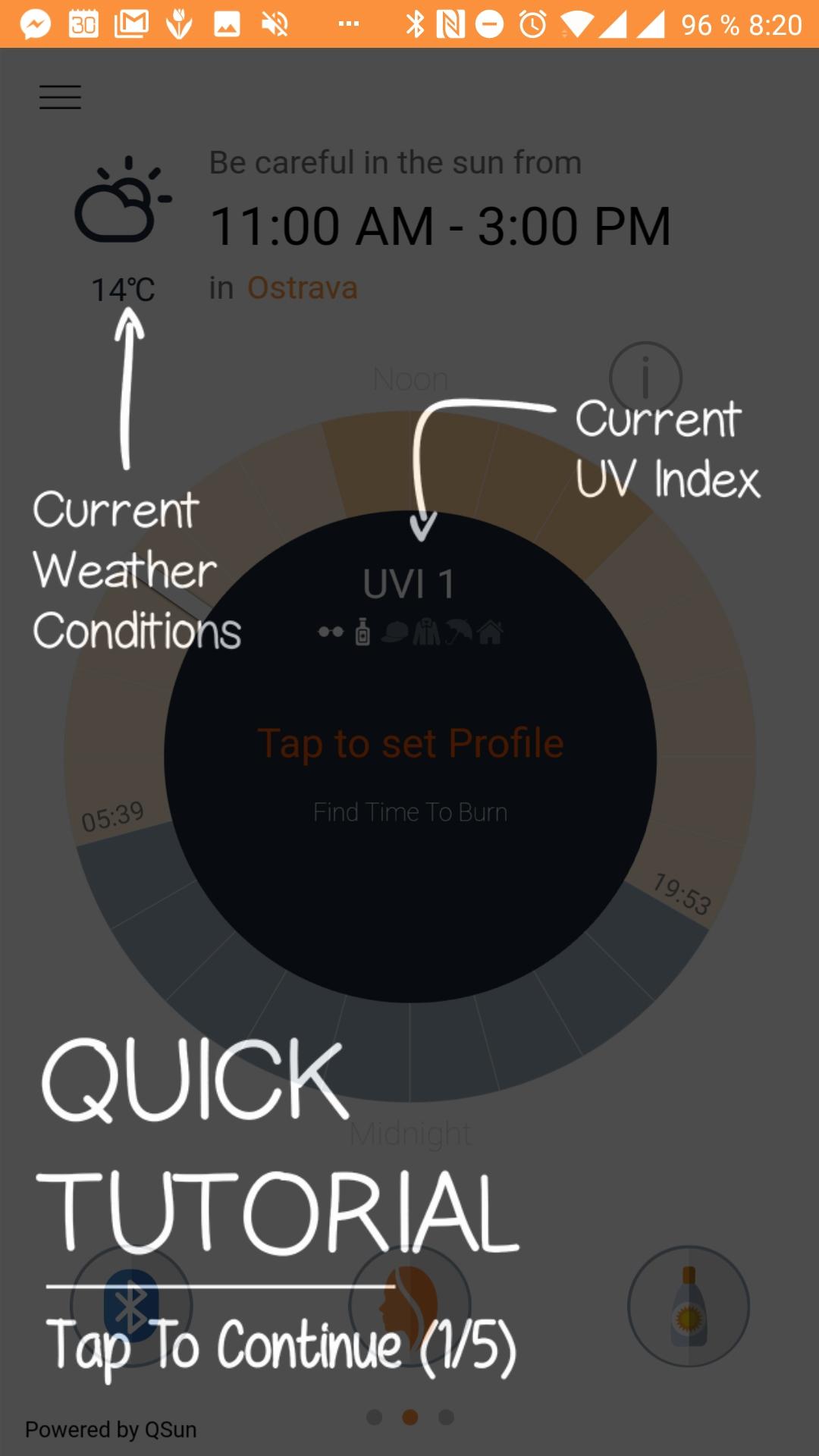Open the hamburger drawer menu
819x1456 pixels.
pyautogui.click(x=60, y=97)
